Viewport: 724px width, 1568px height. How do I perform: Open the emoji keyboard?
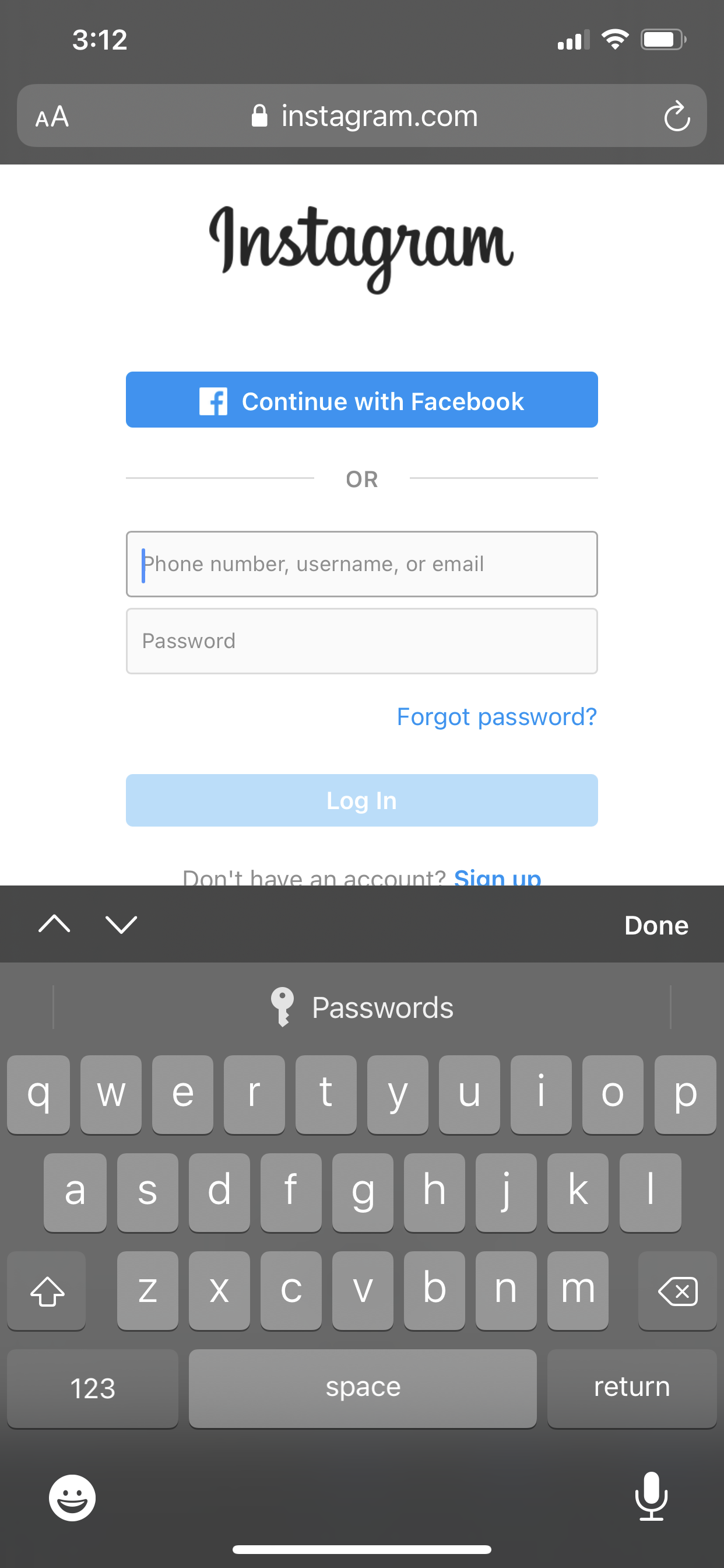tap(72, 1497)
